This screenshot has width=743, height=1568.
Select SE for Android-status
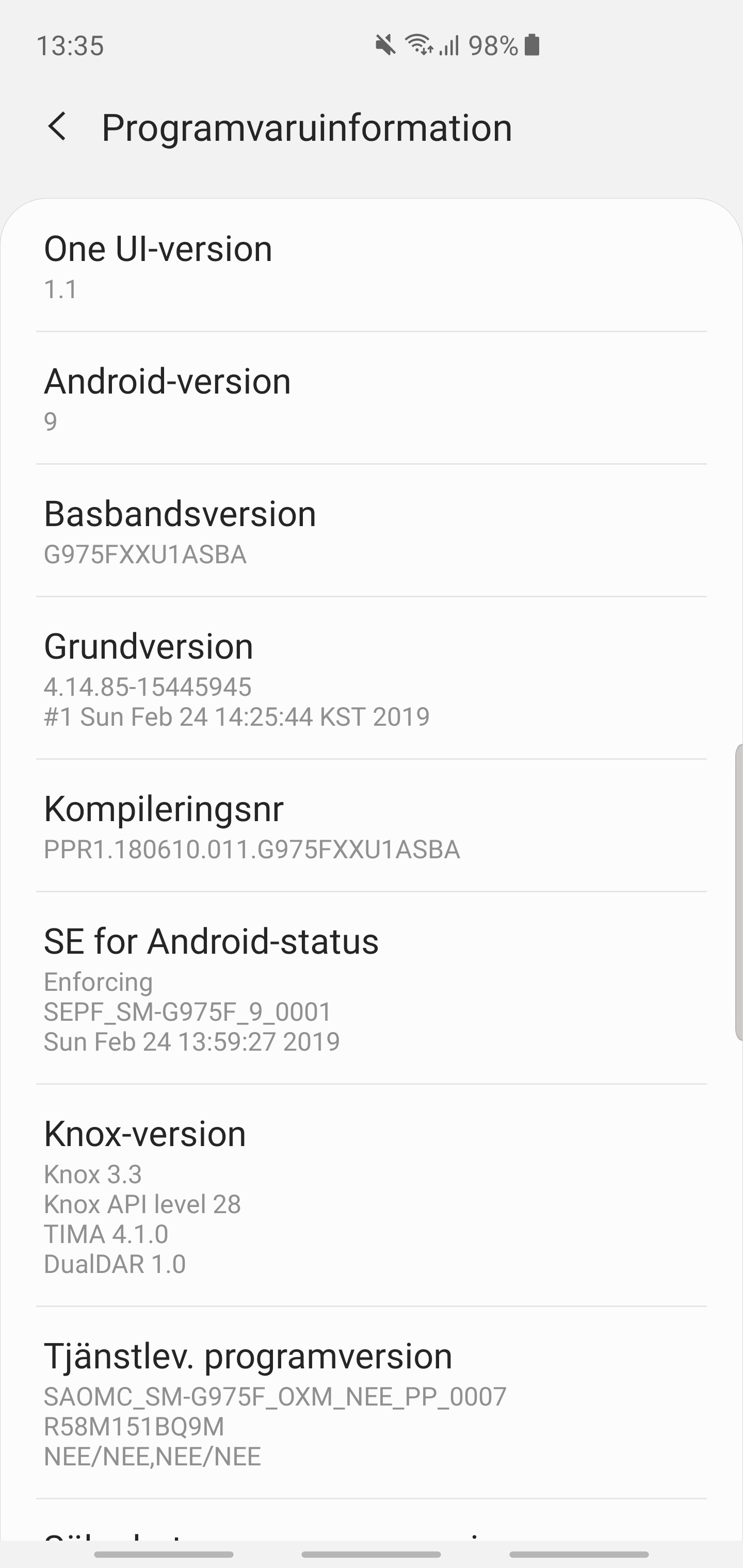pyautogui.click(x=372, y=988)
